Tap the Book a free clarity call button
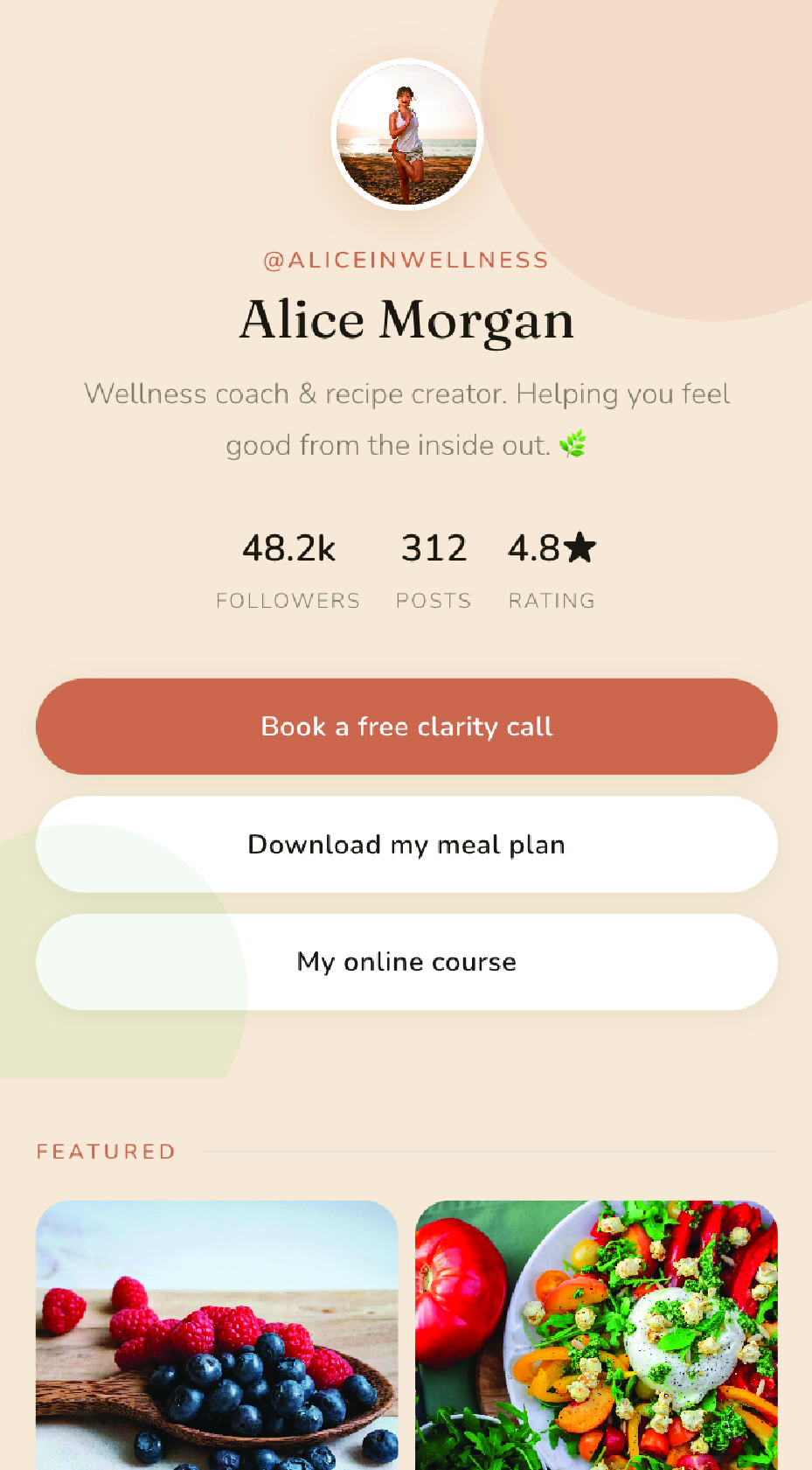The image size is (812, 1470). (x=406, y=727)
